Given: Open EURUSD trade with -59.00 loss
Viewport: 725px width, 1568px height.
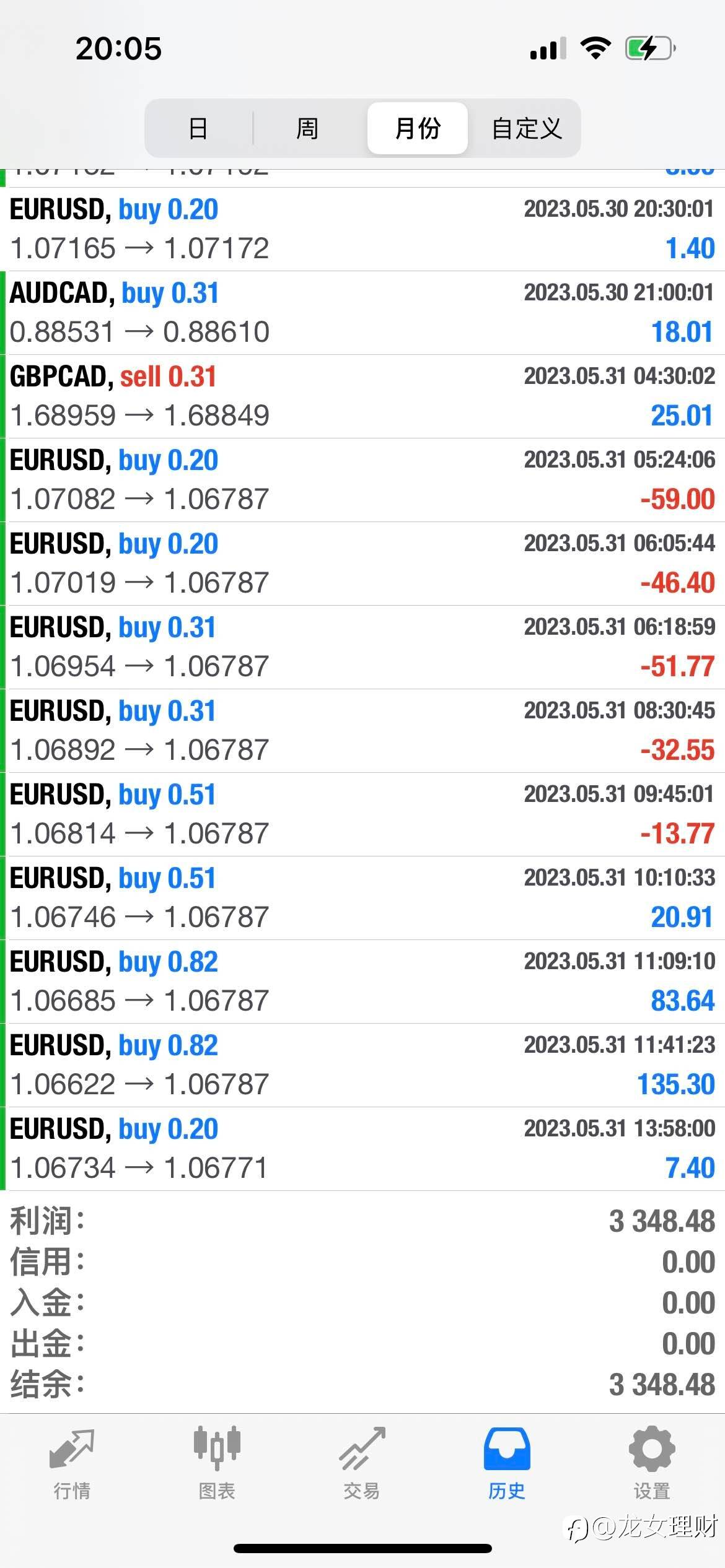Looking at the screenshot, I should (362, 480).
